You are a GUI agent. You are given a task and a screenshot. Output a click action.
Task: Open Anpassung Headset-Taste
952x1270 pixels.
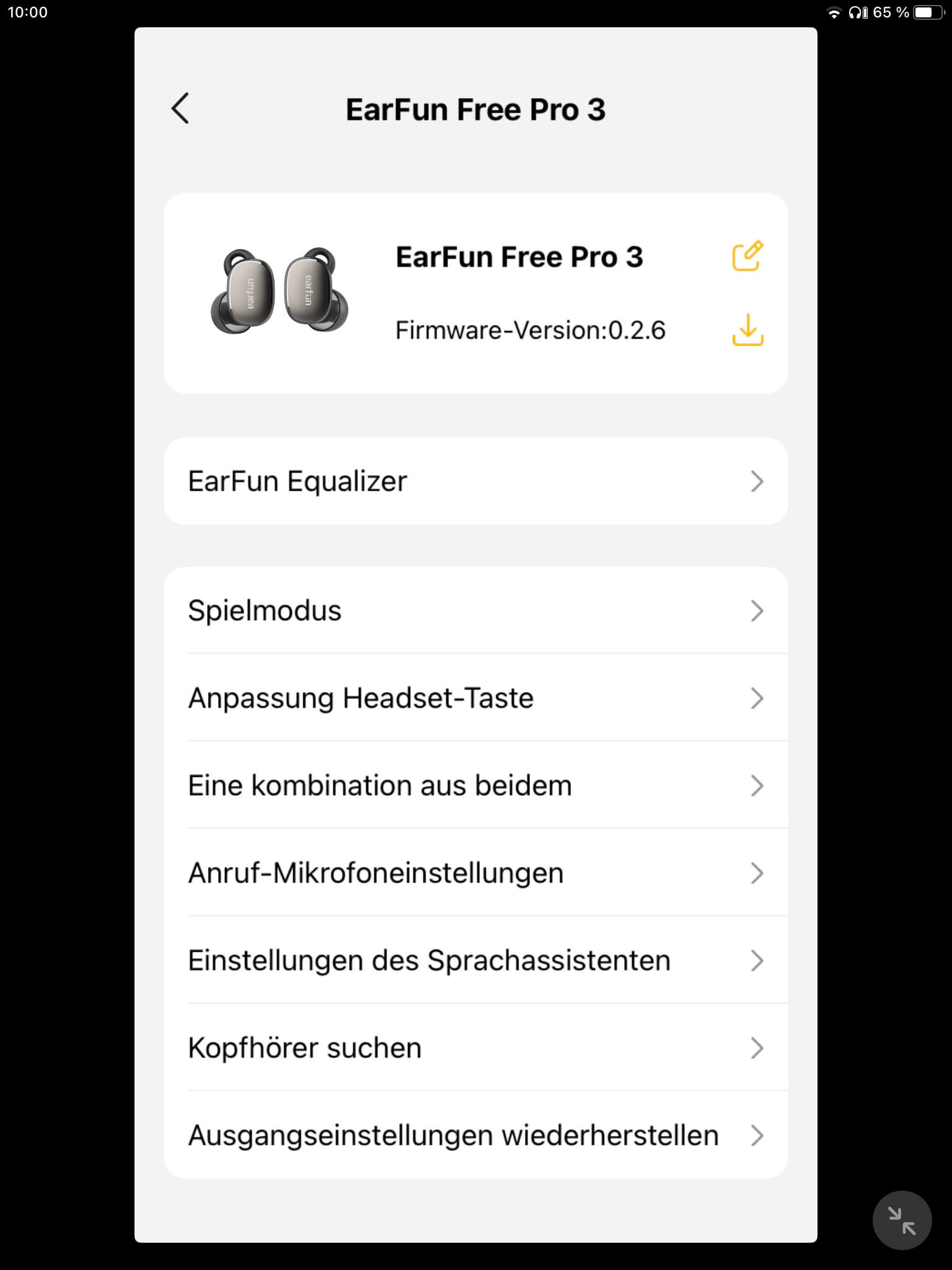click(475, 698)
